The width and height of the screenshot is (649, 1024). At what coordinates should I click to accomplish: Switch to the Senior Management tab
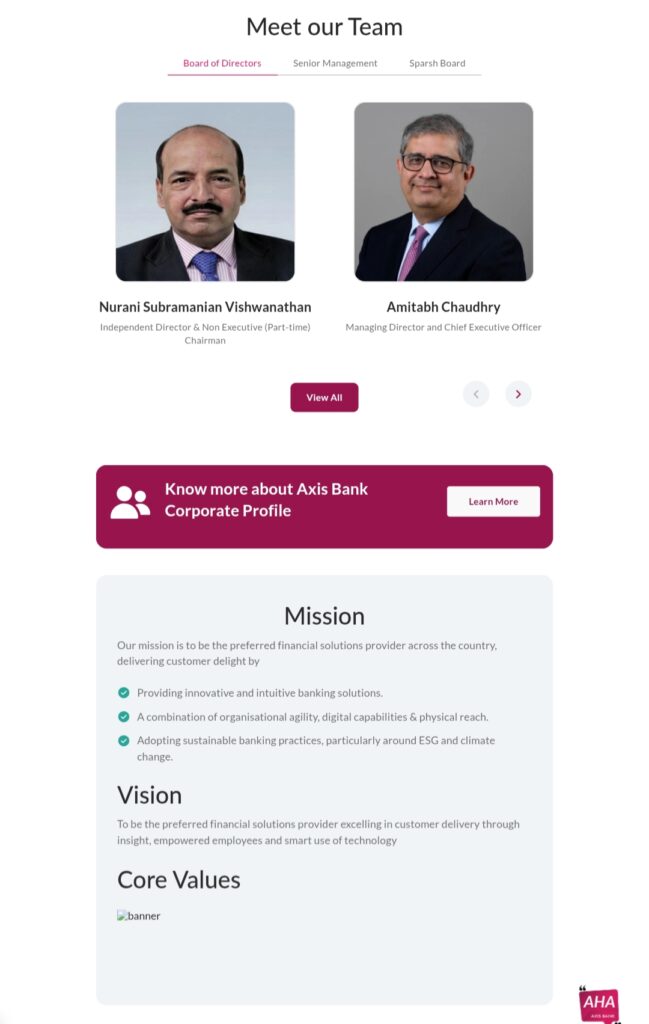tap(335, 63)
